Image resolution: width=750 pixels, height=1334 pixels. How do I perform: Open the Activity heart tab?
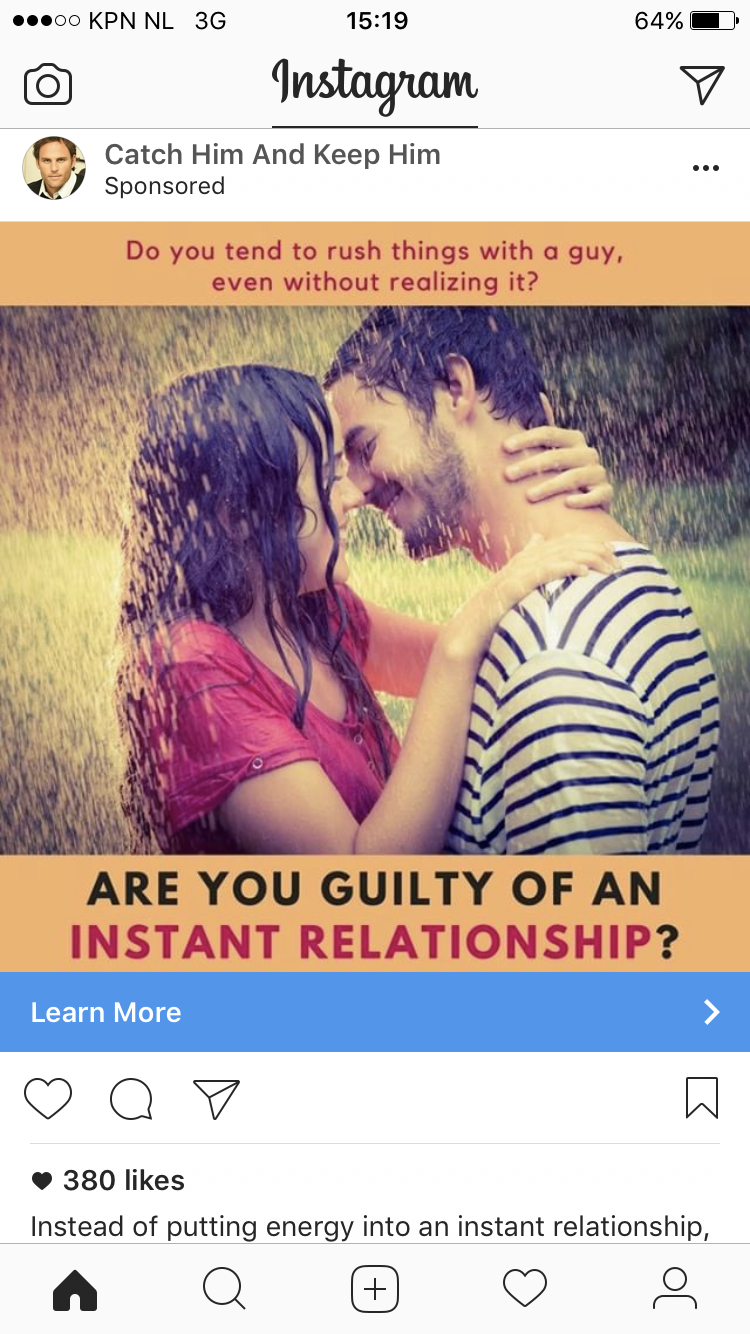(x=525, y=1289)
